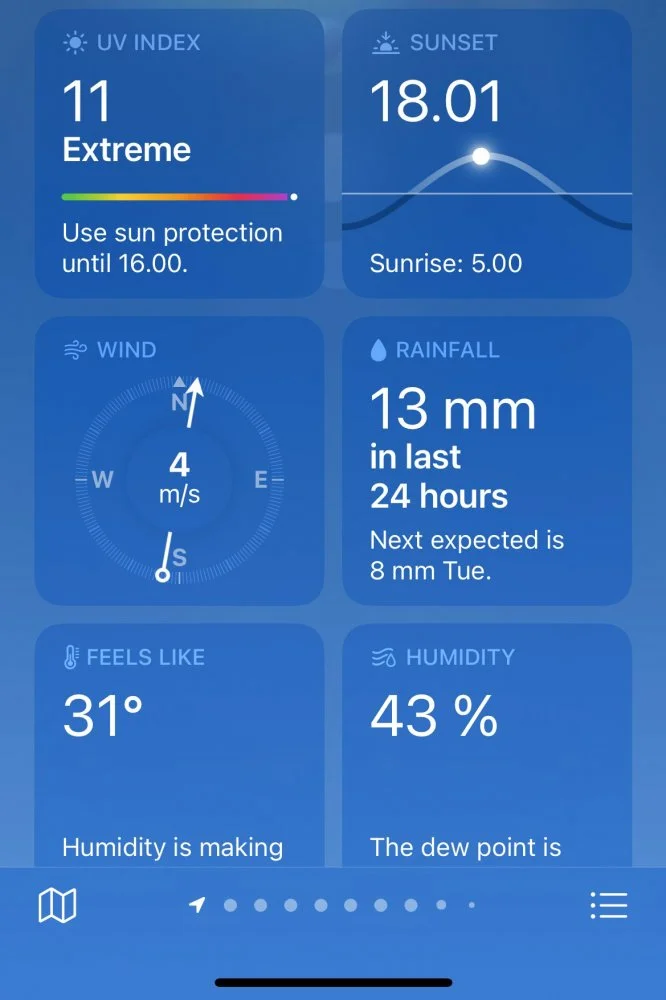Open the Sunset card details
666x1000 pixels.
pos(487,154)
